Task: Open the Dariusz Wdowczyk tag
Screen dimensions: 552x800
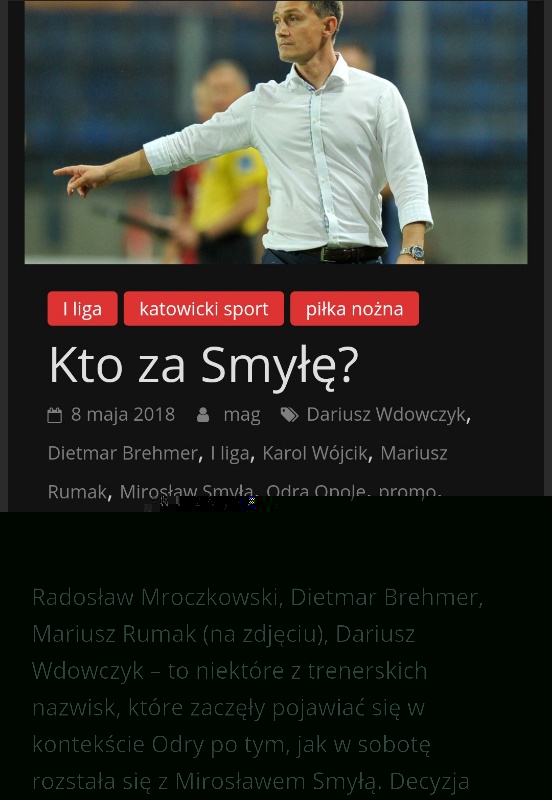Action: click(x=386, y=414)
